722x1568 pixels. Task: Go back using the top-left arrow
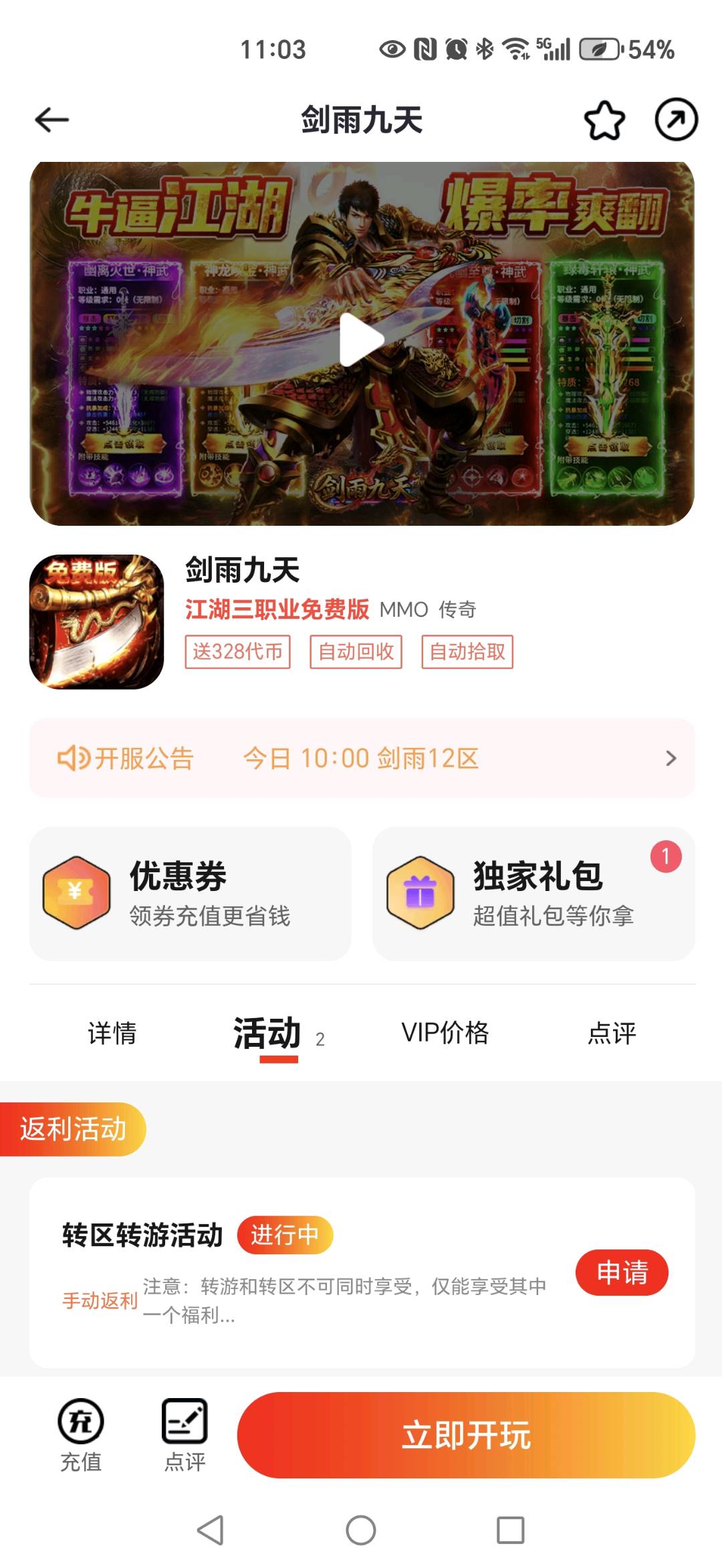point(52,120)
